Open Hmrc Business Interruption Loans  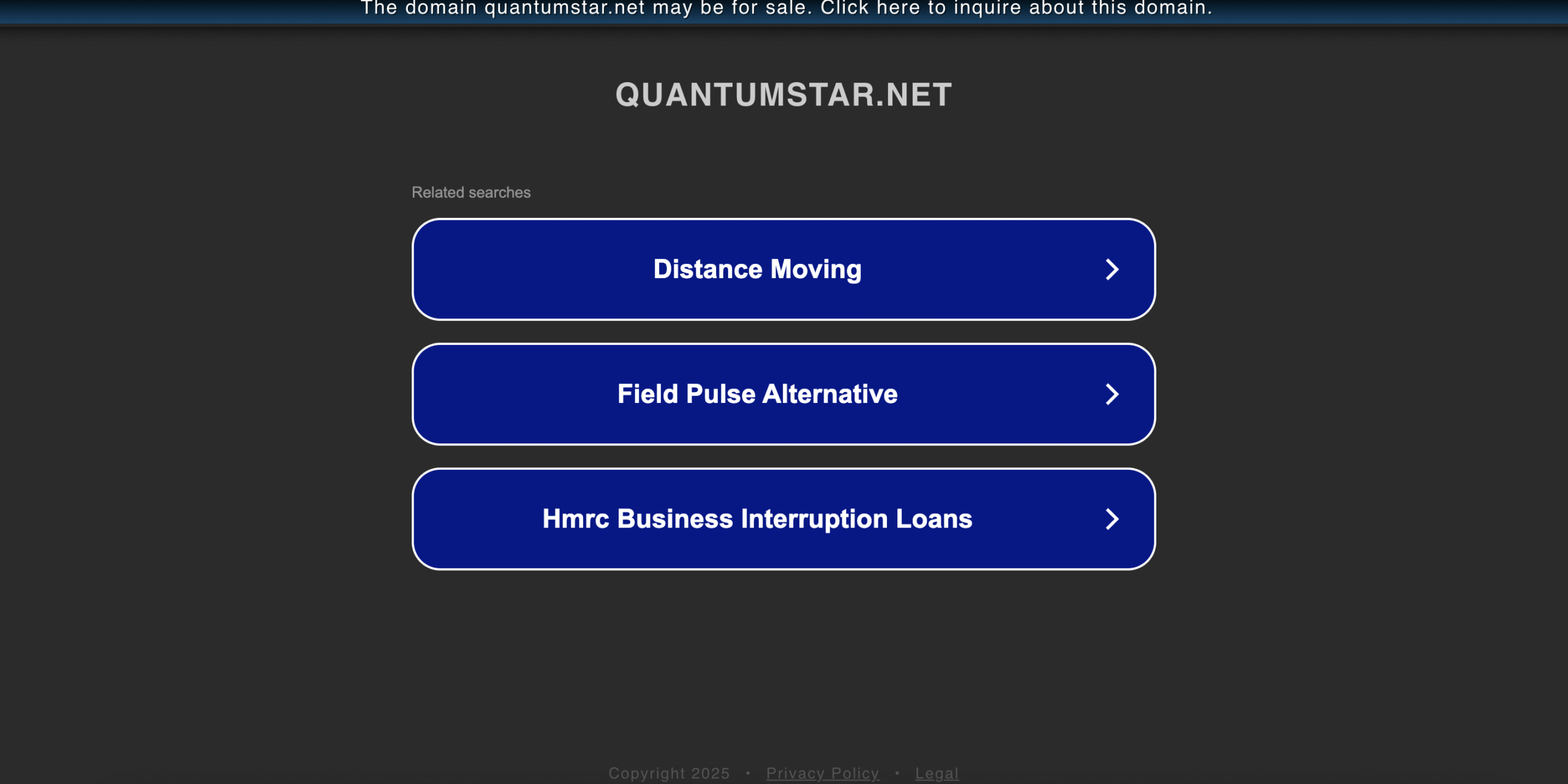(x=783, y=519)
